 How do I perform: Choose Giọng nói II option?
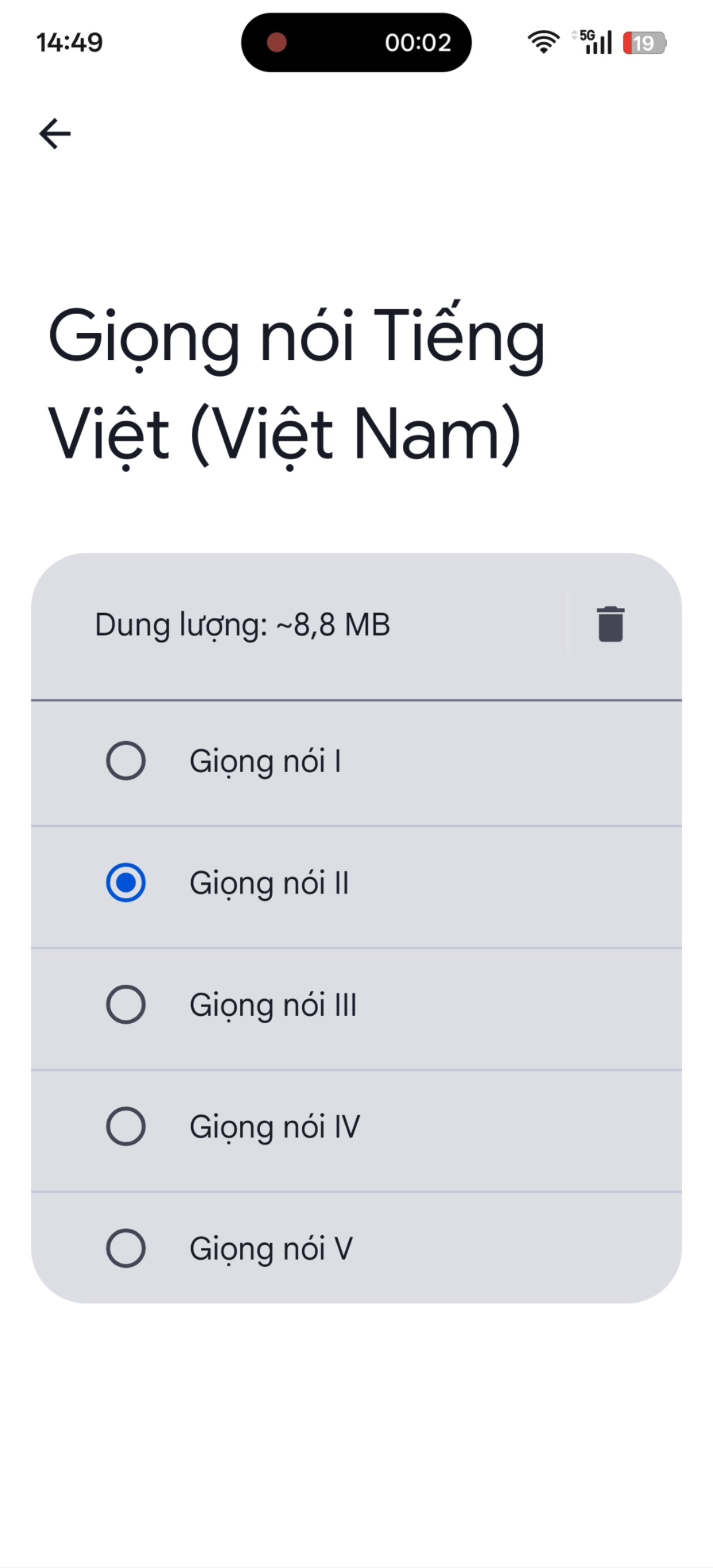tap(126, 883)
